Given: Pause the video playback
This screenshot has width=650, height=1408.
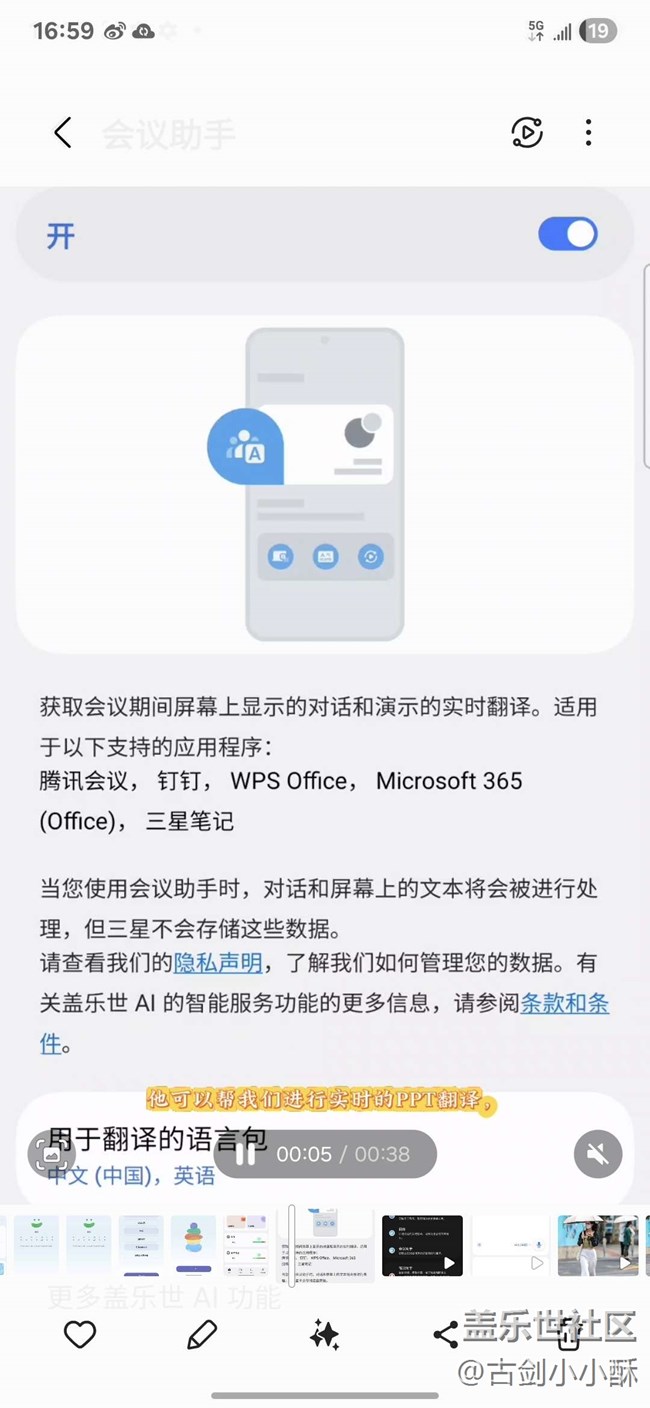Looking at the screenshot, I should point(246,1154).
